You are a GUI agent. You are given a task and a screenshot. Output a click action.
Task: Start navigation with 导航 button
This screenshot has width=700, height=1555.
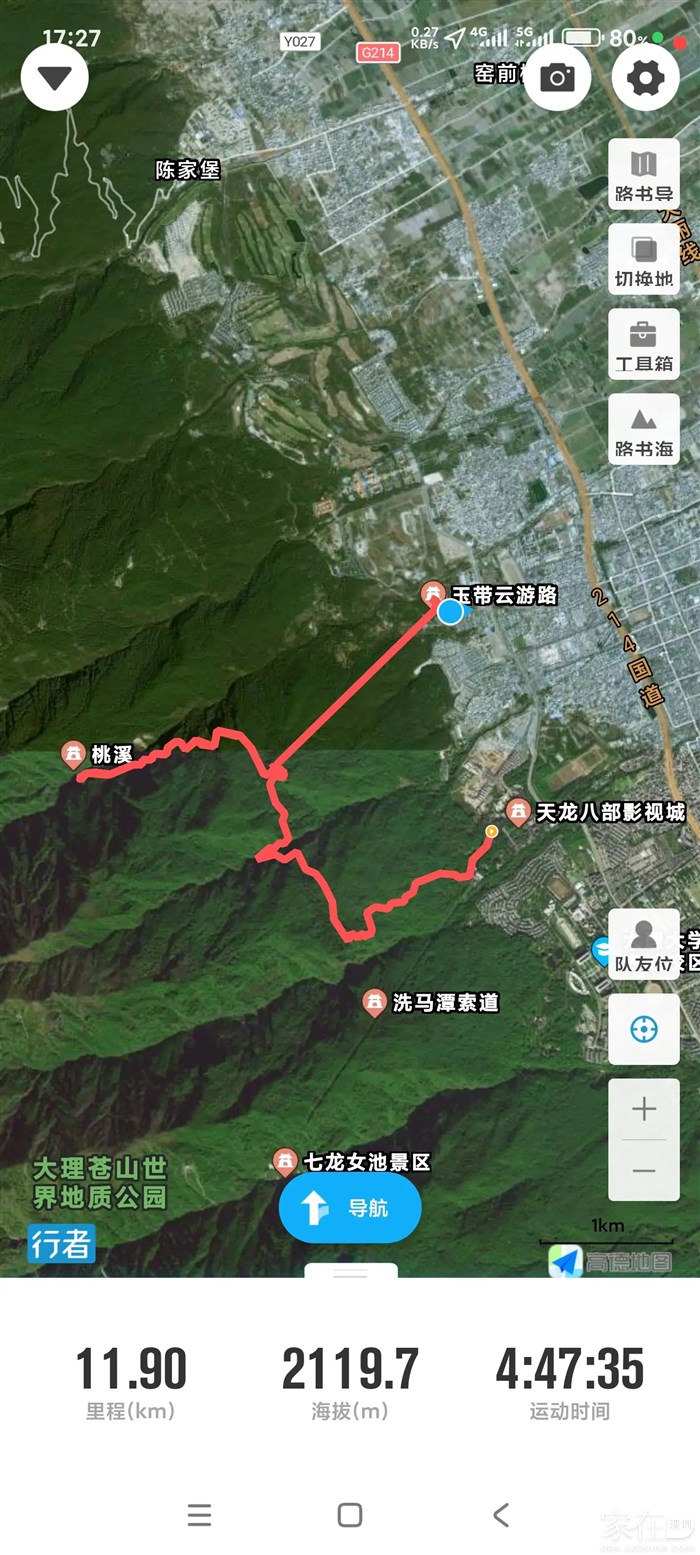(350, 1208)
